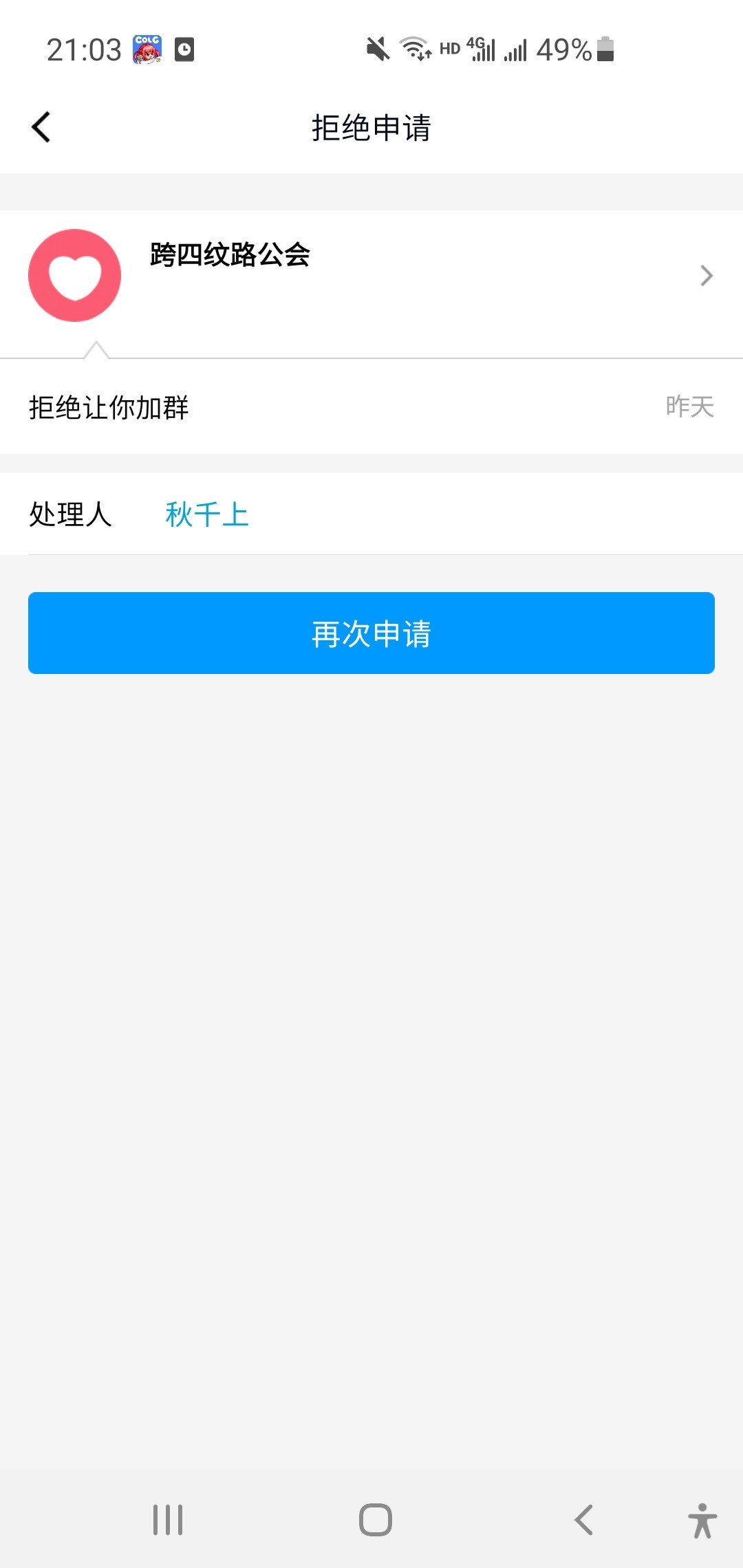
Task: Open the 跨四纹路公会 group row
Action: 371,276
